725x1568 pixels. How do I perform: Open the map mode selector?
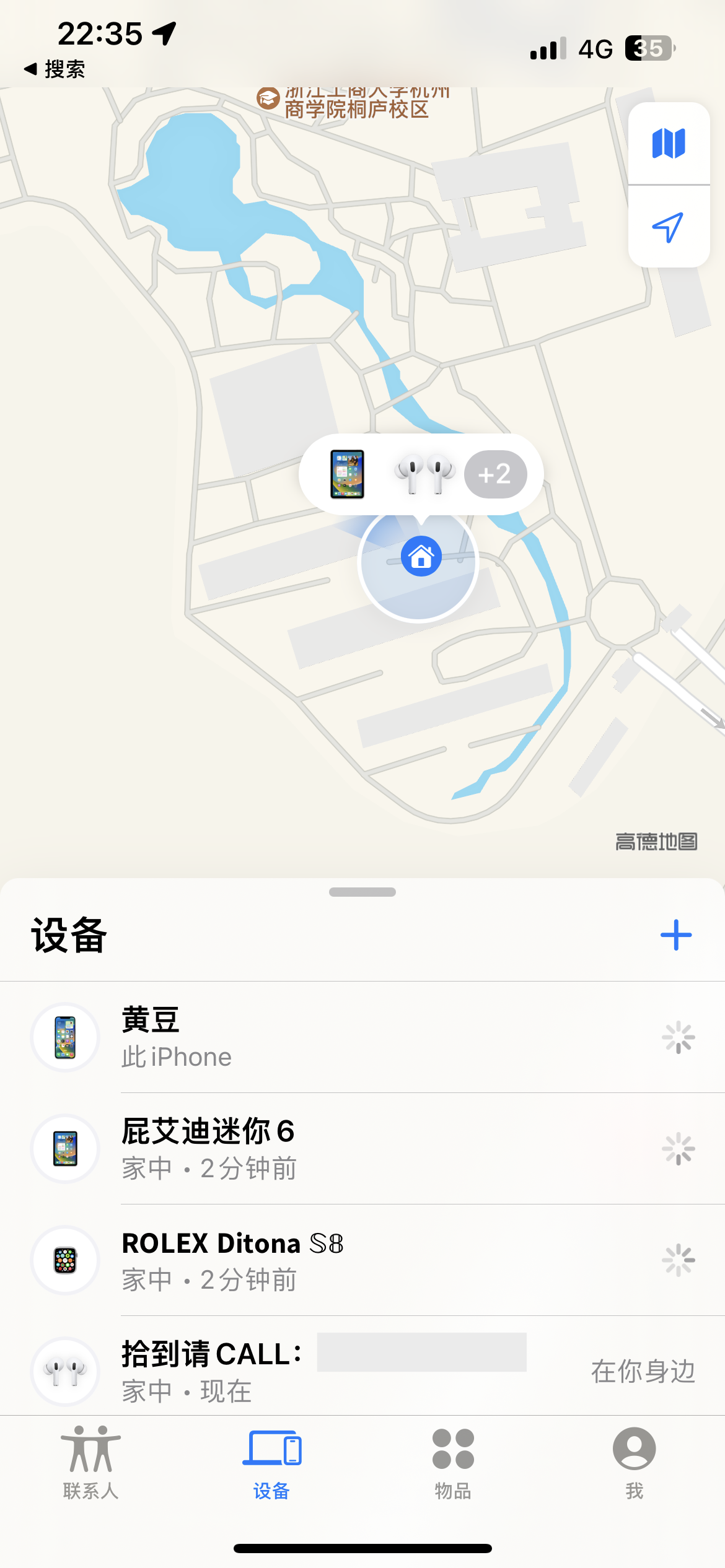tap(669, 144)
